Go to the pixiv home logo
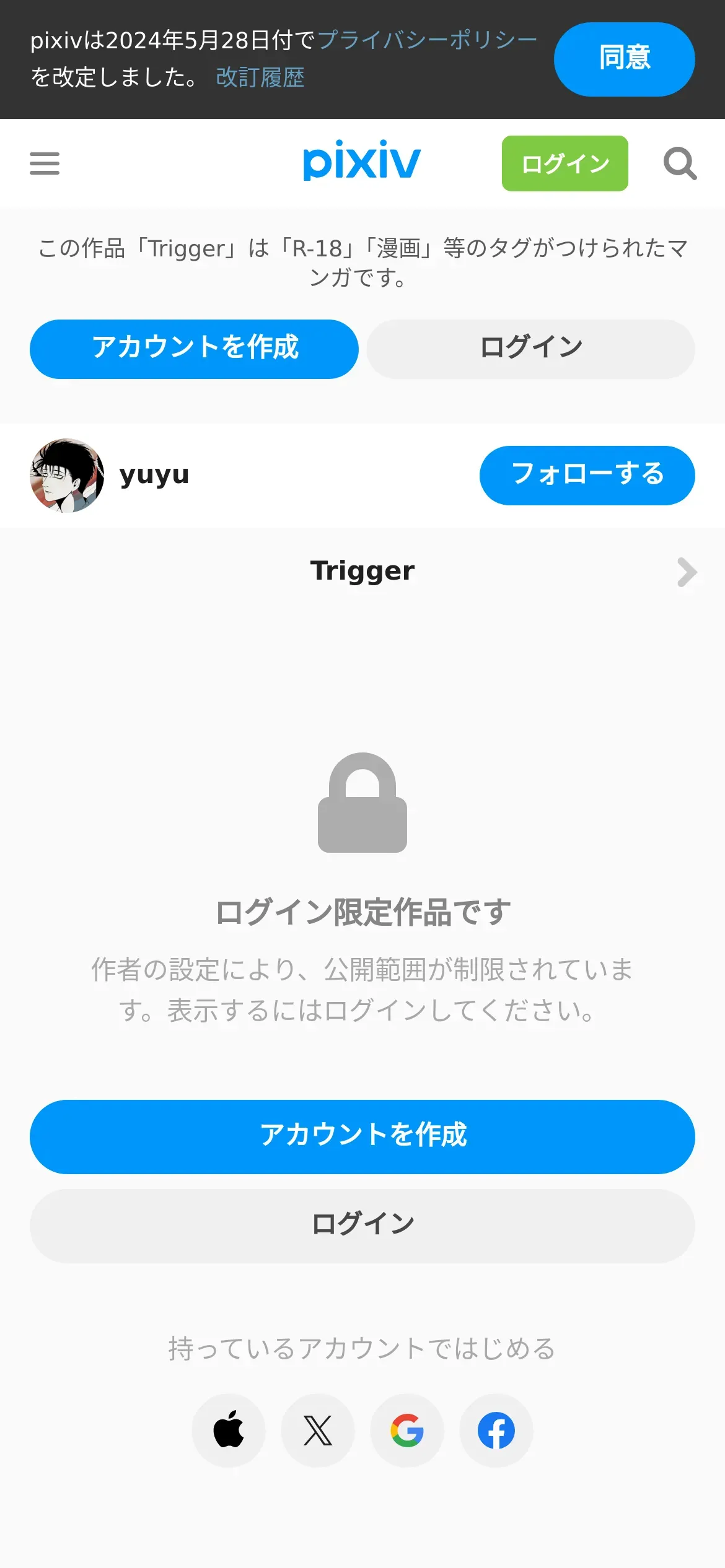This screenshot has width=725, height=1568. 362,161
